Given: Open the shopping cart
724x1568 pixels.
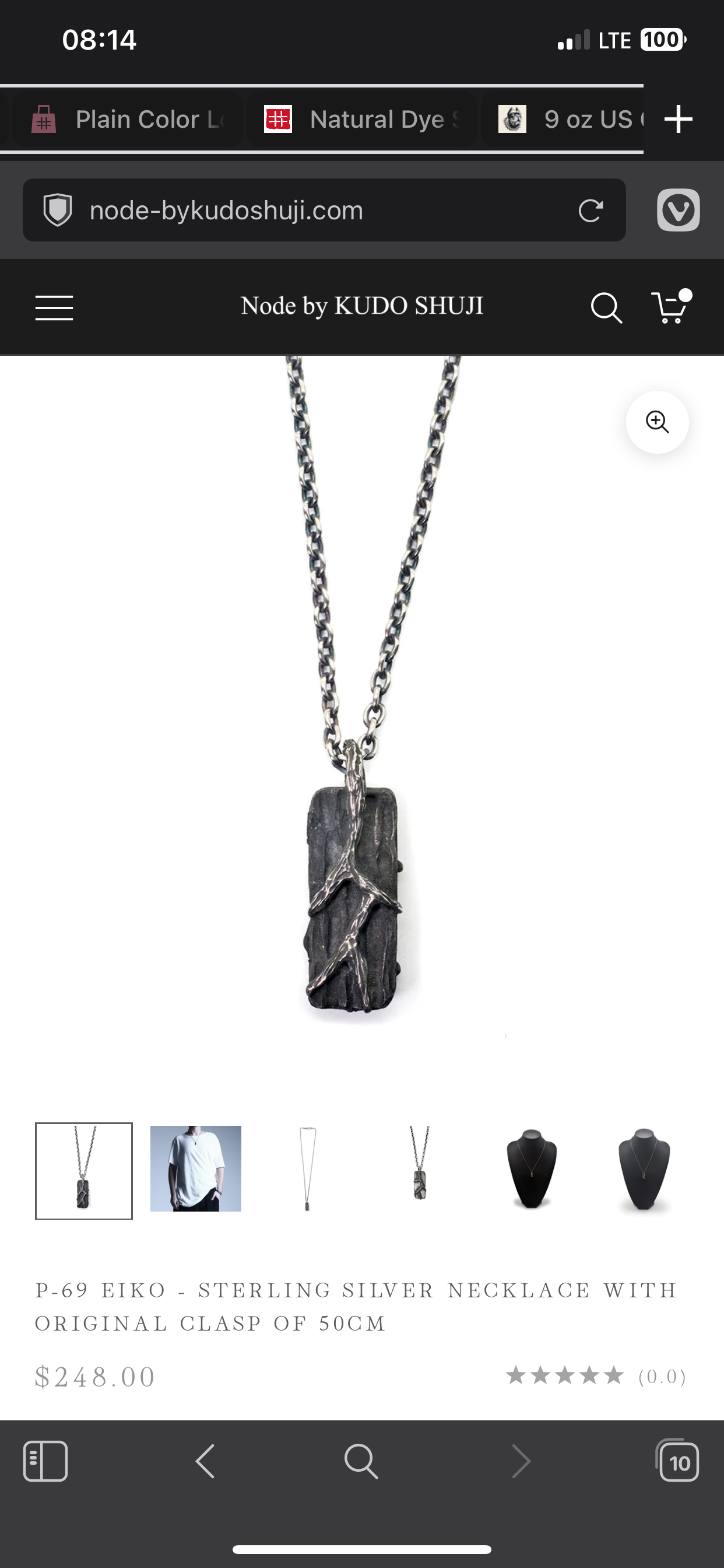Looking at the screenshot, I should (670, 306).
